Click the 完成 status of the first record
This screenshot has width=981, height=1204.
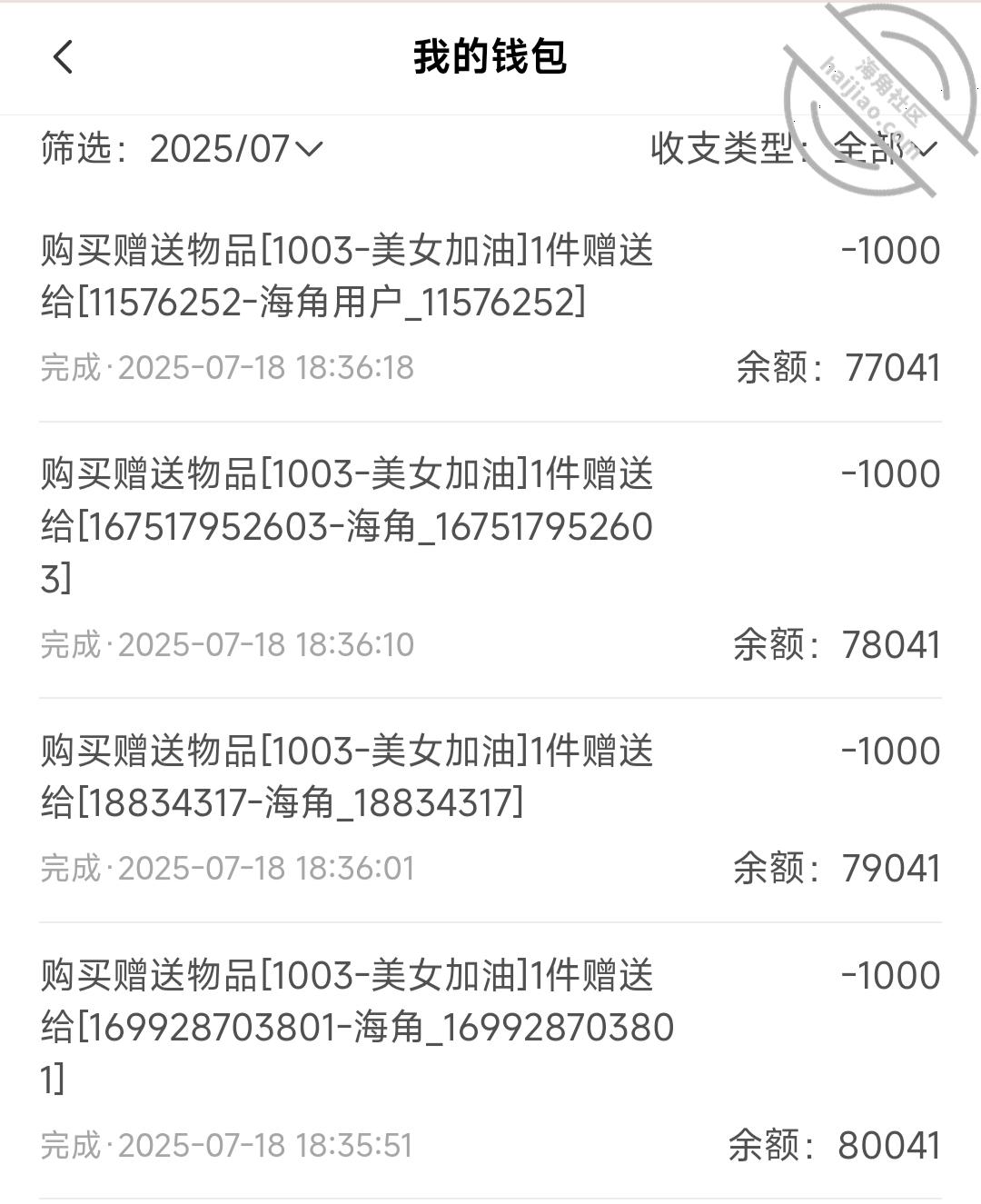pos(68,368)
